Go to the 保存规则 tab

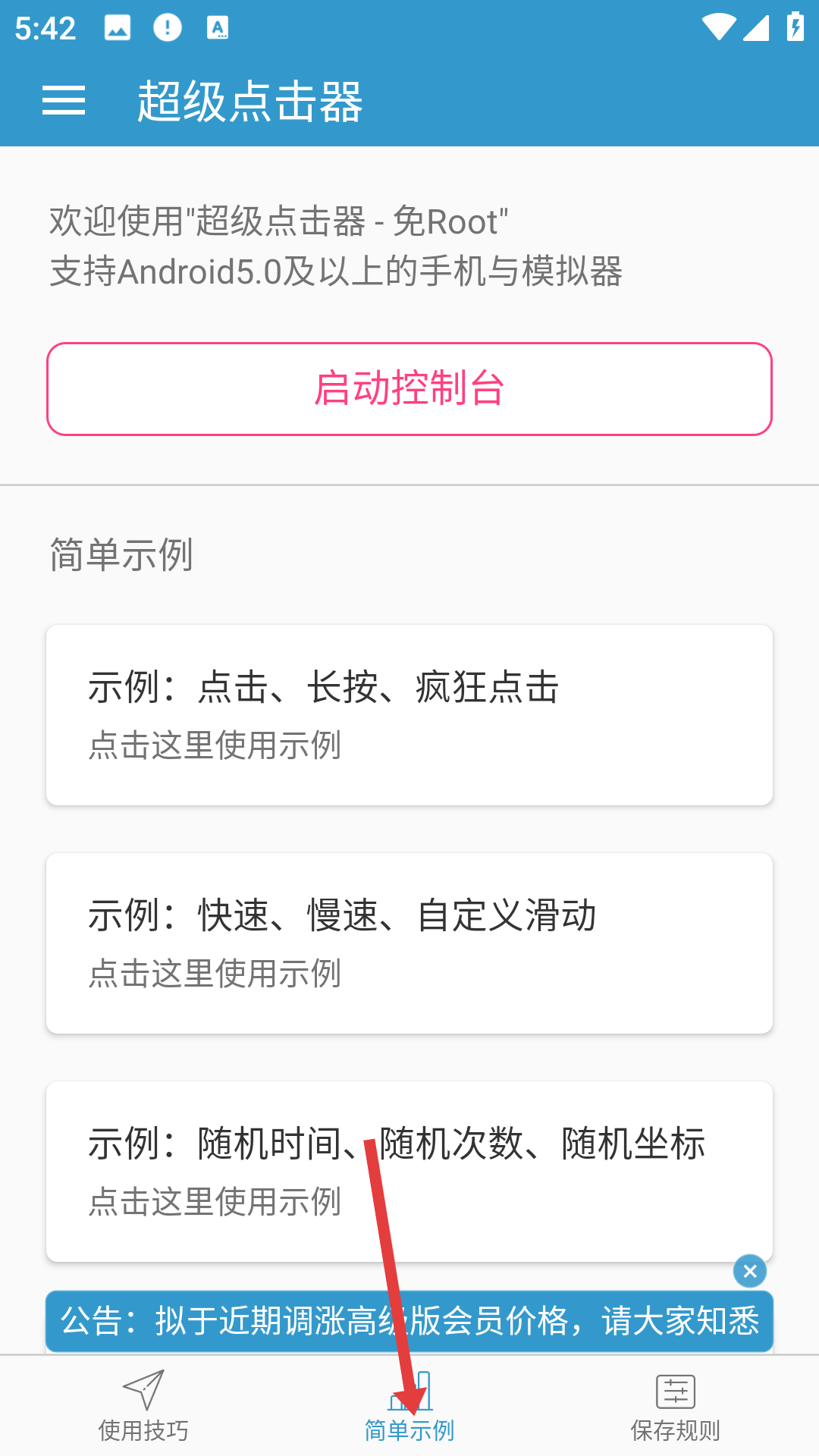(676, 1406)
